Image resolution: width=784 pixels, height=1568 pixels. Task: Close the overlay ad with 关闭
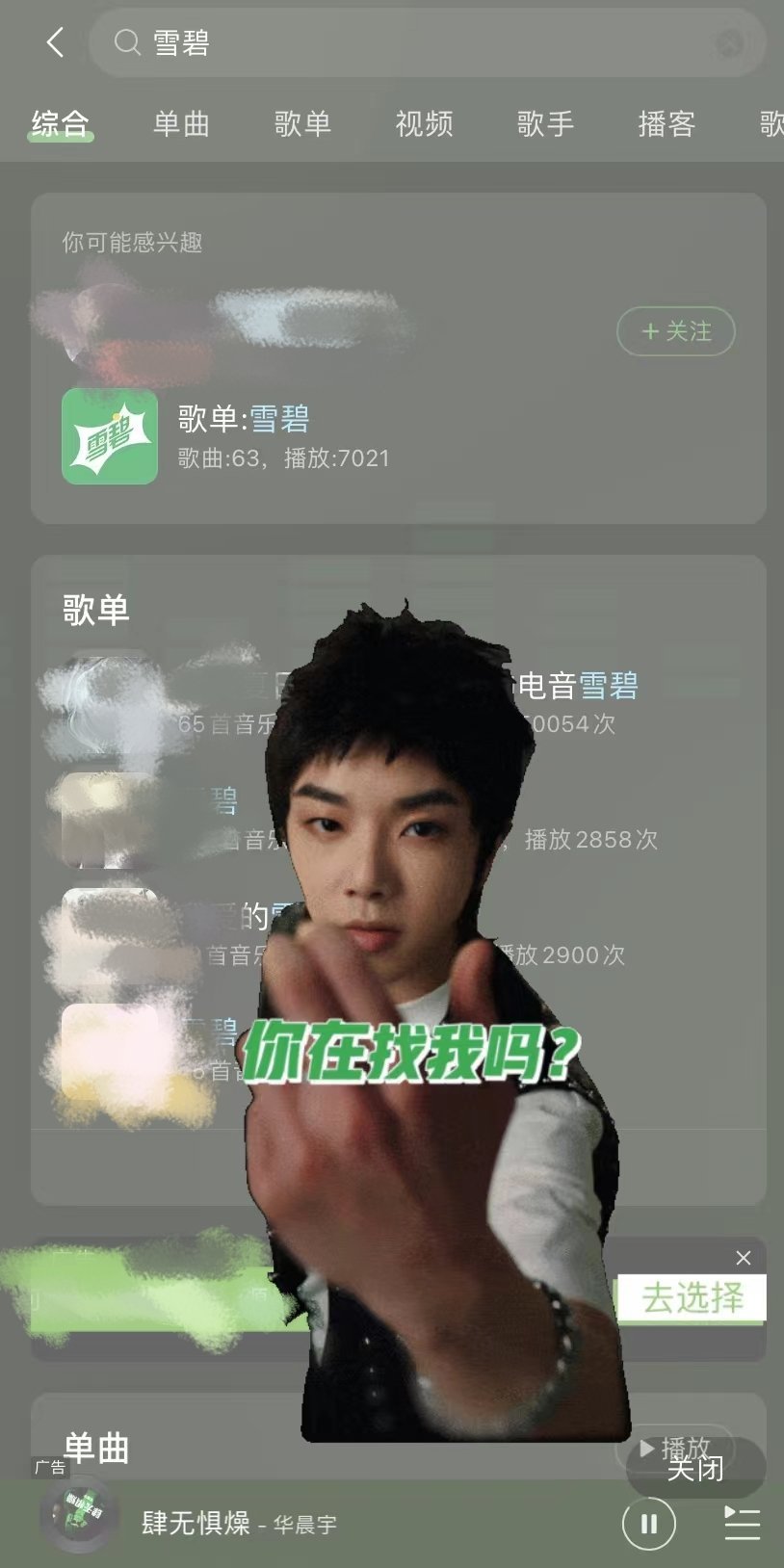695,1469
